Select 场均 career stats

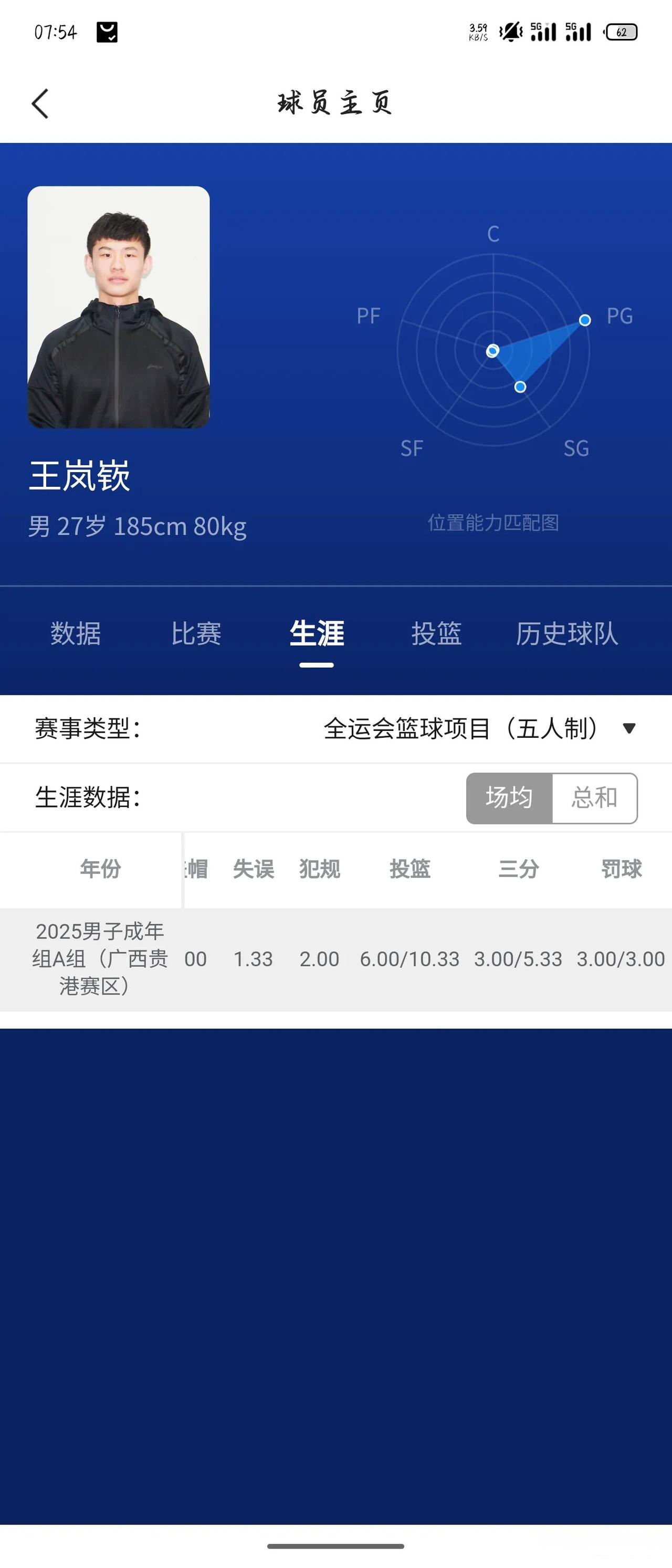(509, 798)
